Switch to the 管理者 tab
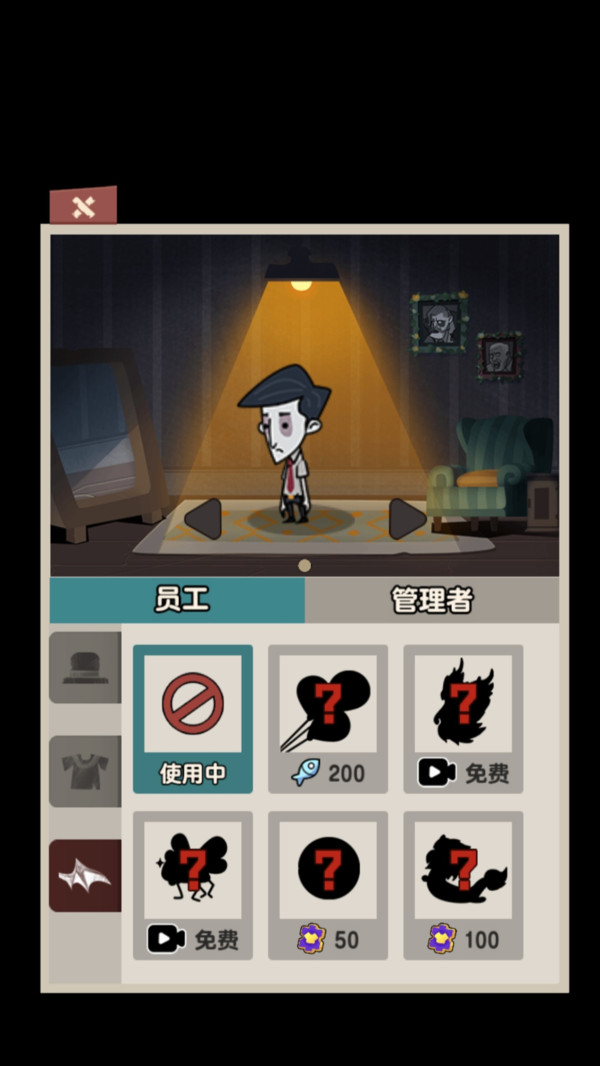Viewport: 600px width, 1066px height. click(x=431, y=600)
